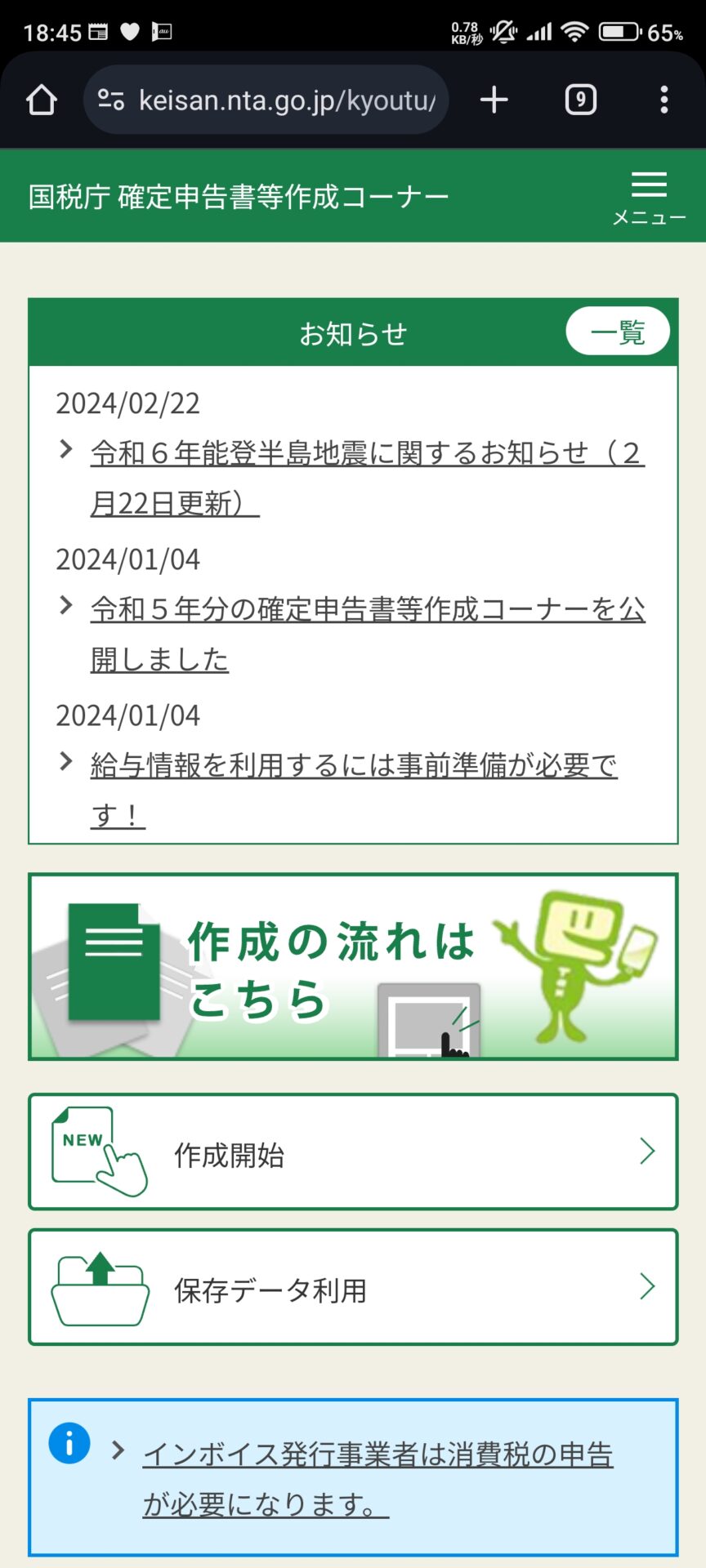This screenshot has height=1568, width=706.
Task: Select the 作成開始 button
Action: [353, 1151]
